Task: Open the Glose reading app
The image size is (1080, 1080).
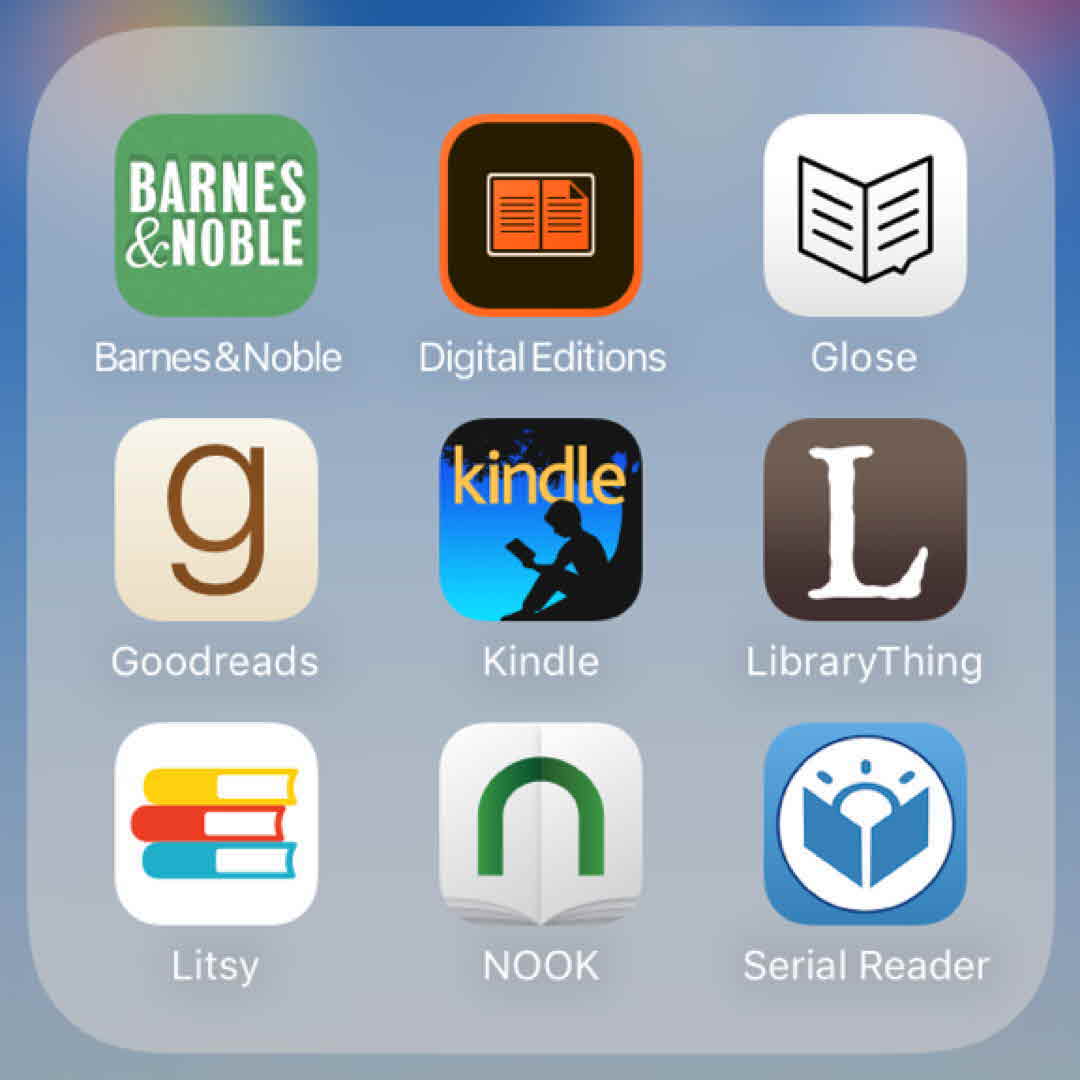Action: pyautogui.click(x=865, y=215)
